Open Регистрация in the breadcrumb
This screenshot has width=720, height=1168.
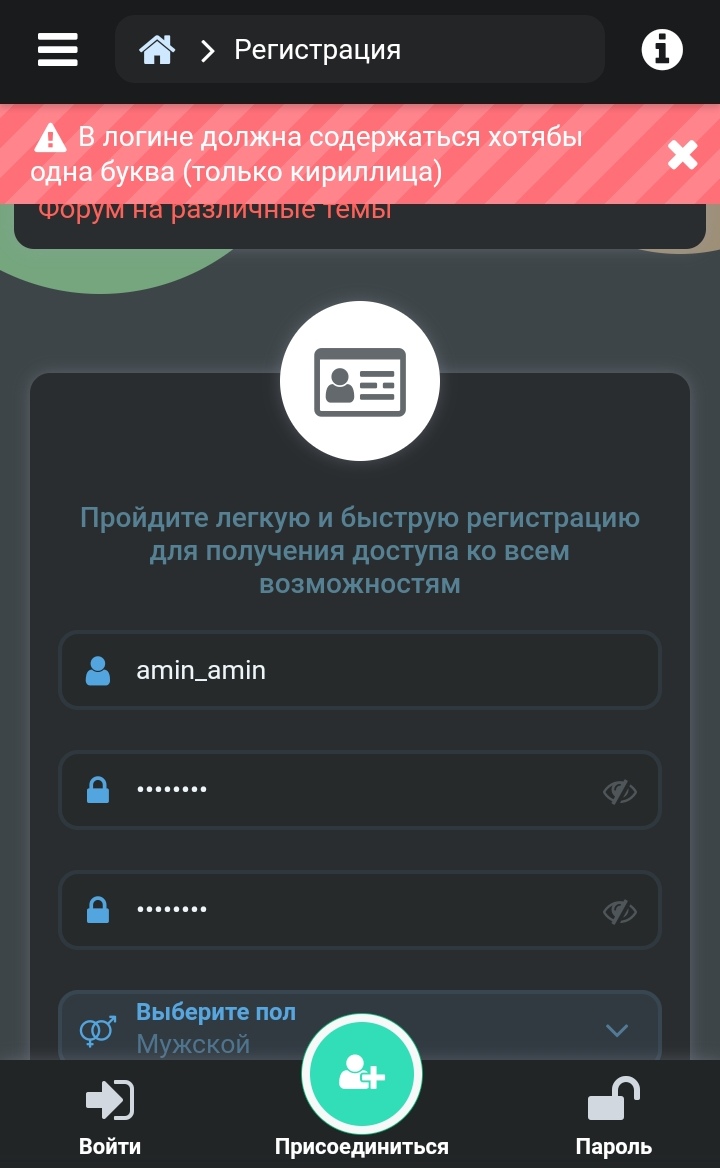pos(317,49)
